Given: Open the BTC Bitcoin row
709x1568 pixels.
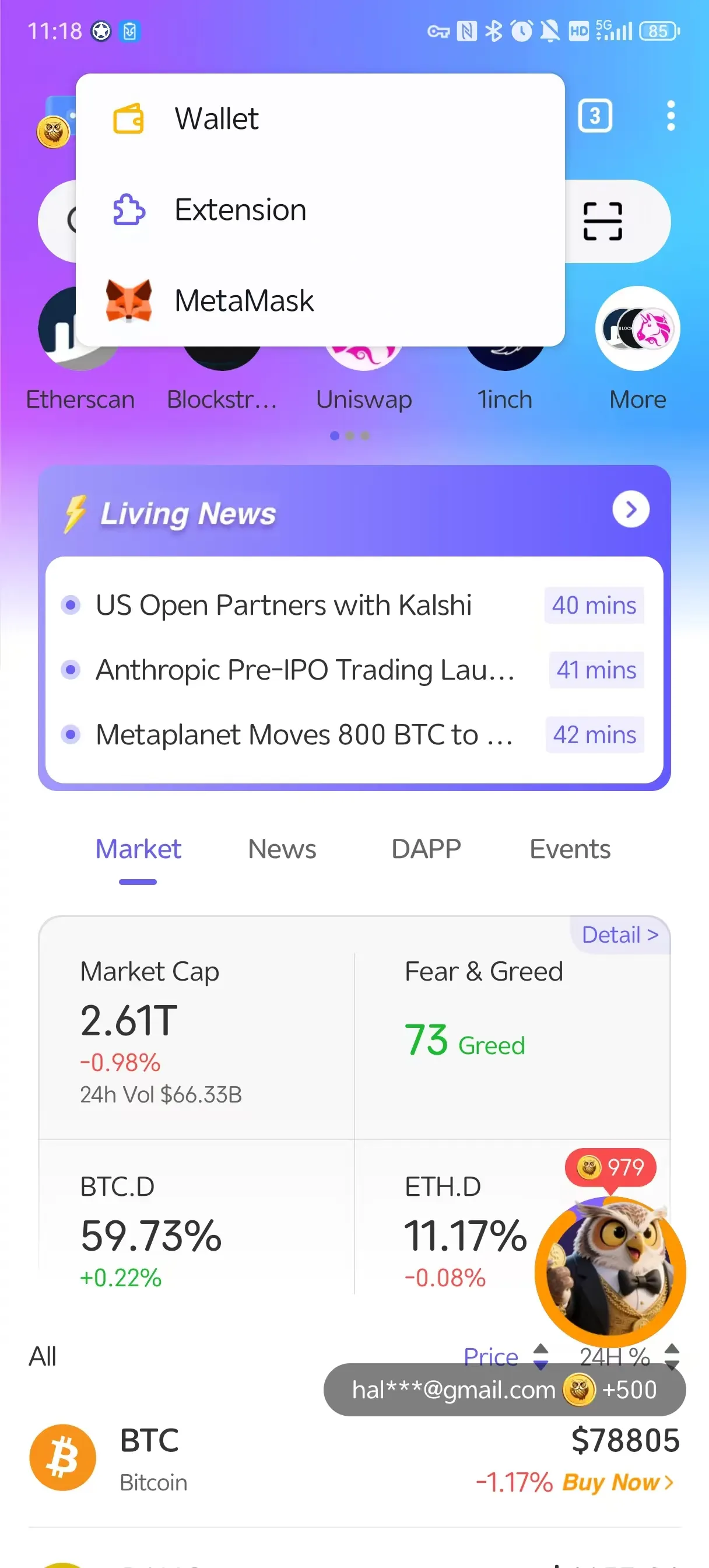Looking at the screenshot, I should 354,1458.
